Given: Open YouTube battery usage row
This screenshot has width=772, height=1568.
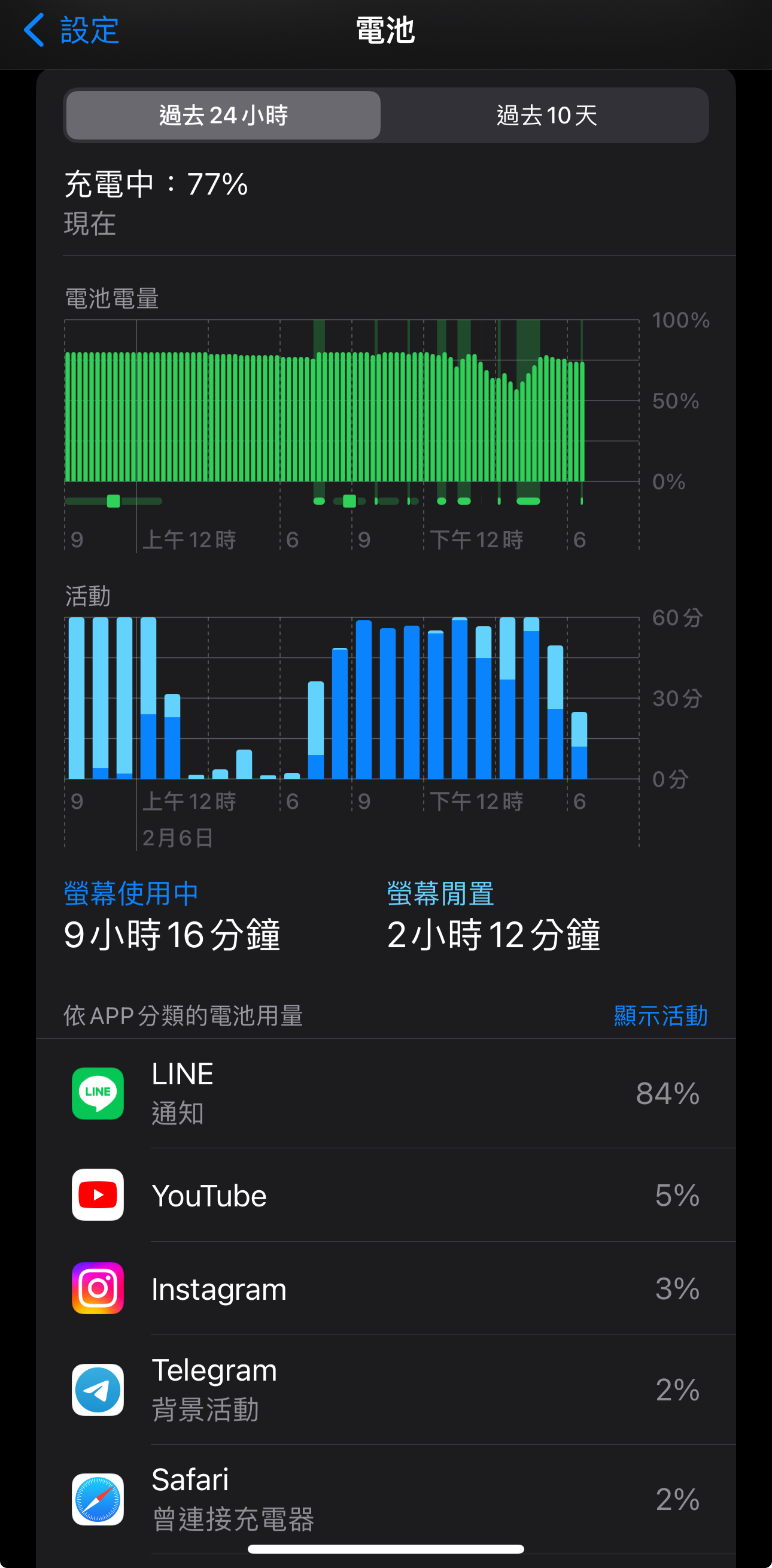Looking at the screenshot, I should pos(385,1195).
